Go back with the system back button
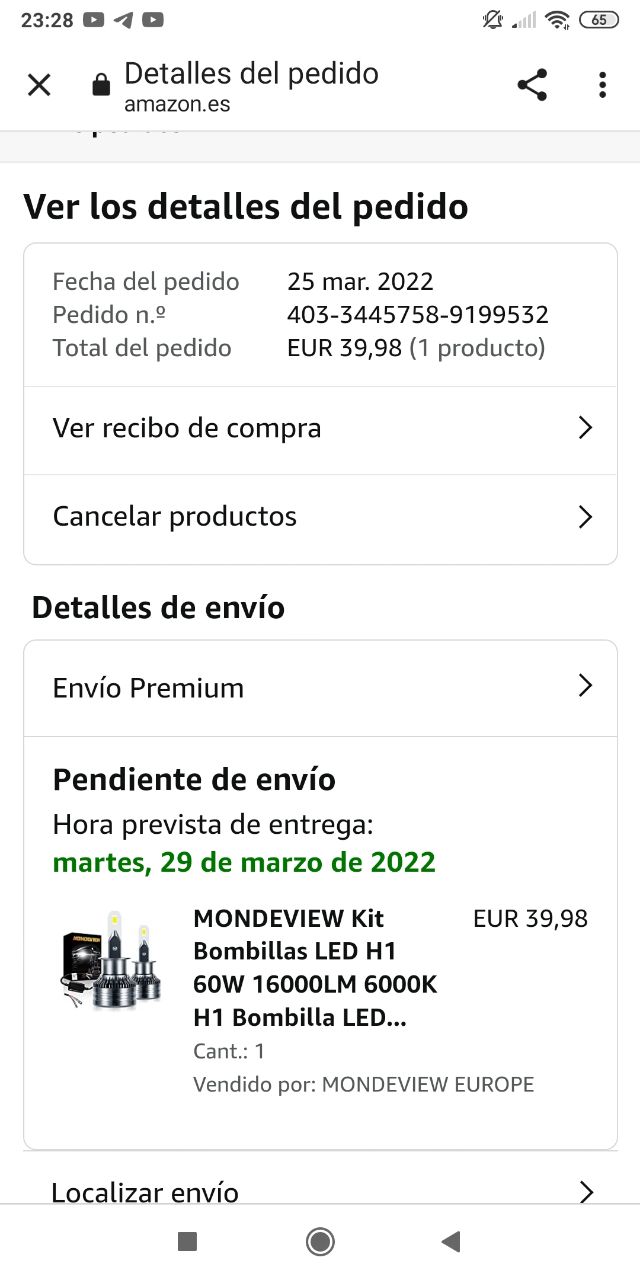Image resolution: width=640 pixels, height=1280 pixels. [x=450, y=1242]
